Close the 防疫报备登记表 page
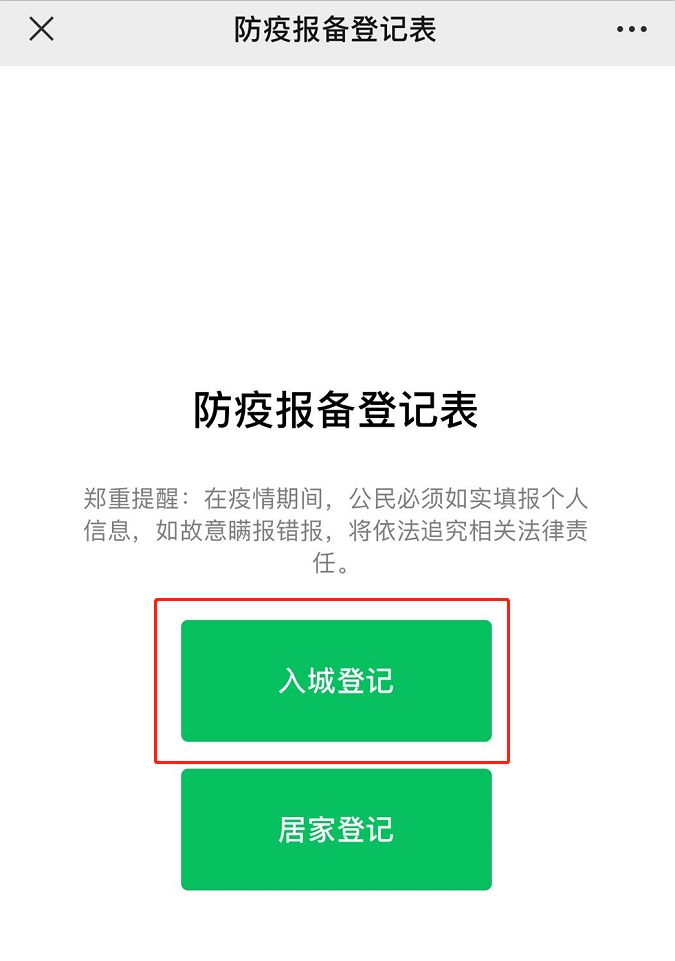This screenshot has height=961, width=675. [x=41, y=29]
